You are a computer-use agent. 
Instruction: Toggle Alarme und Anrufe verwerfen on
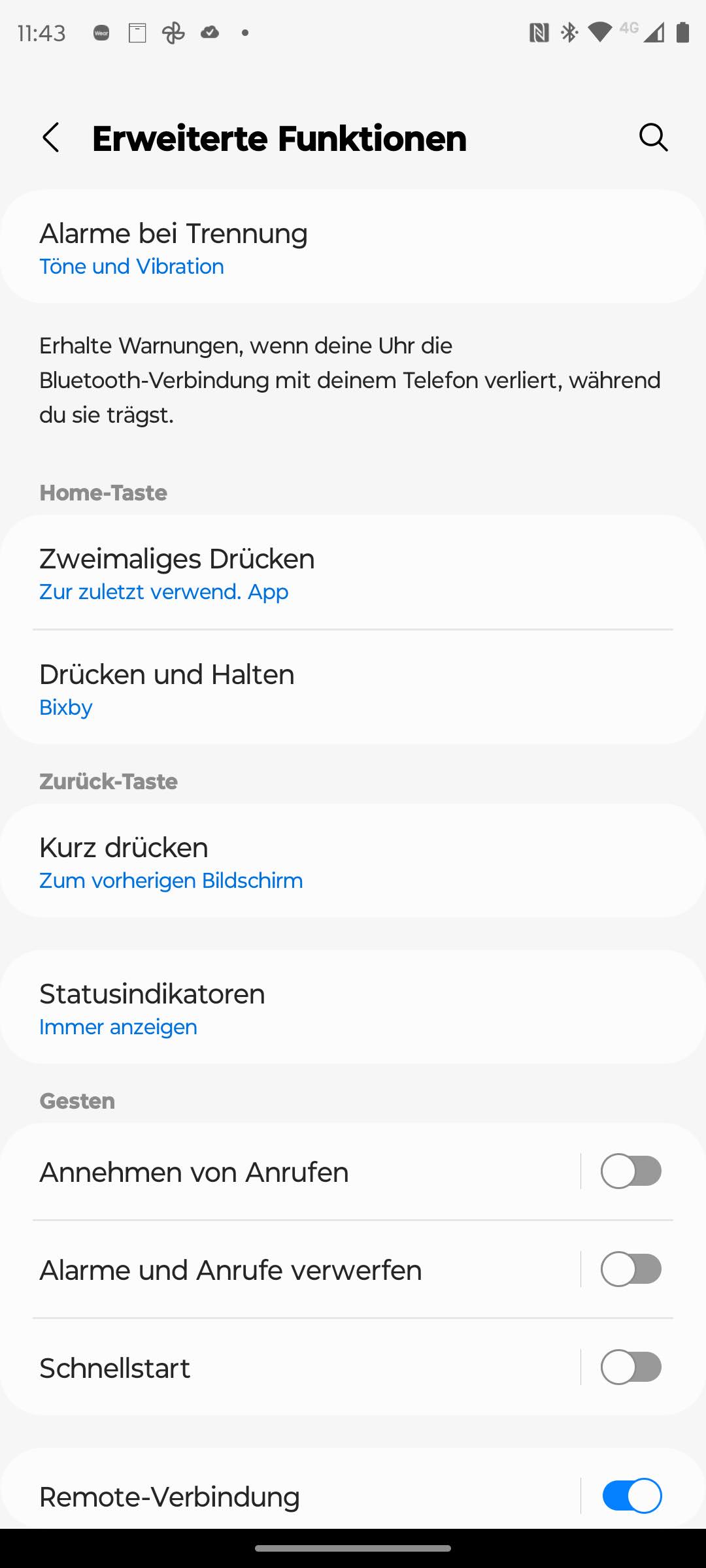[x=631, y=1269]
